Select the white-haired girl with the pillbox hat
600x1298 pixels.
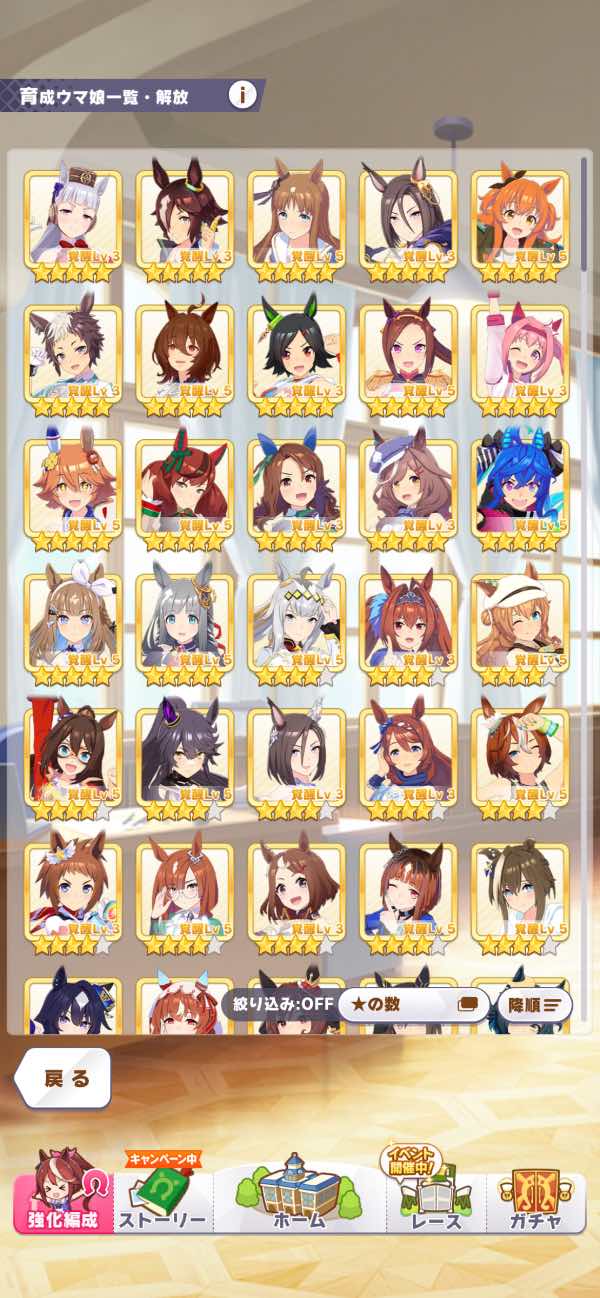[x=73, y=220]
